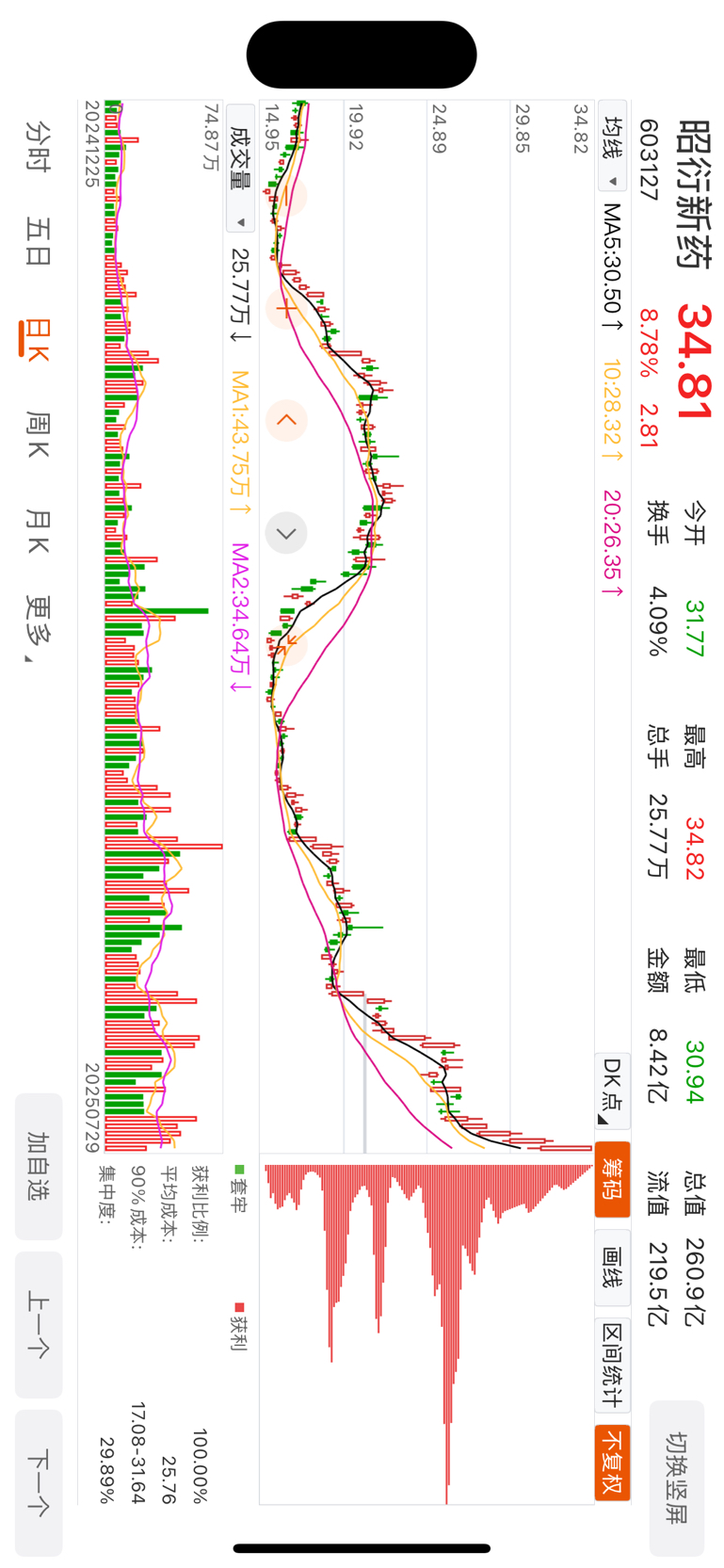Screen dimensions: 724x1568
Task: Switch to the 分时 chart tab
Action: point(39,145)
